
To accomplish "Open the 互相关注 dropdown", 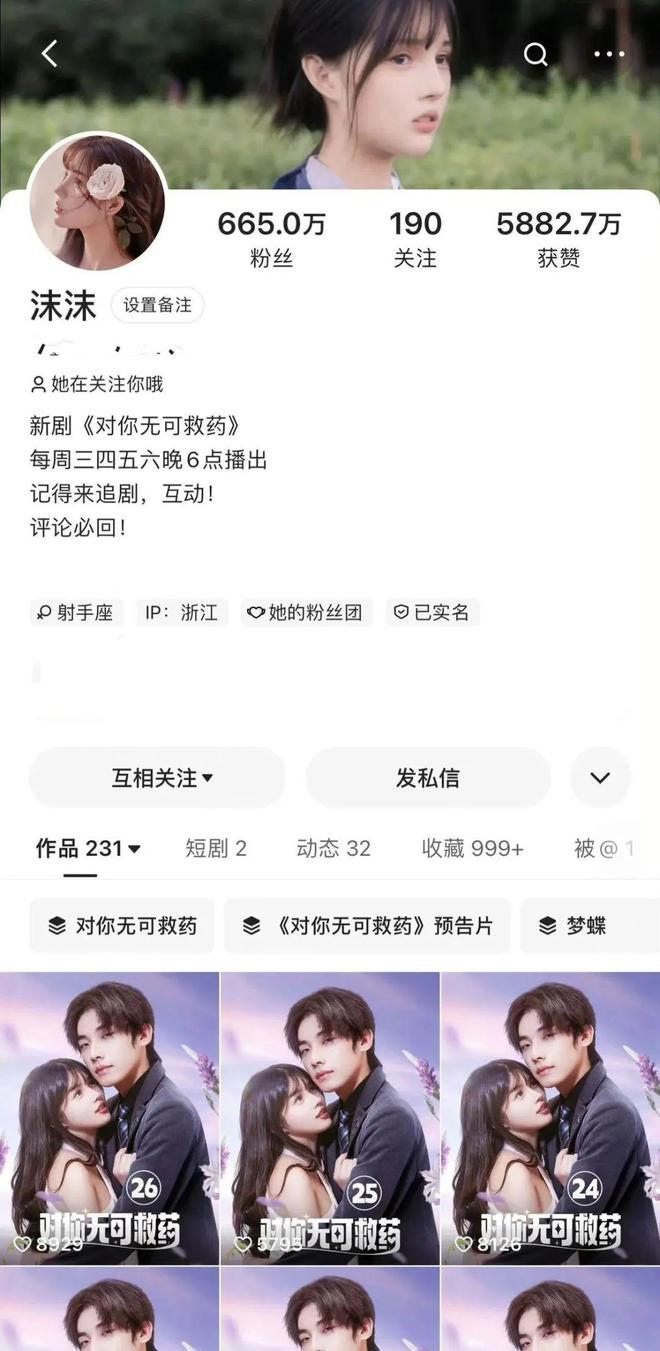I will tap(158, 778).
